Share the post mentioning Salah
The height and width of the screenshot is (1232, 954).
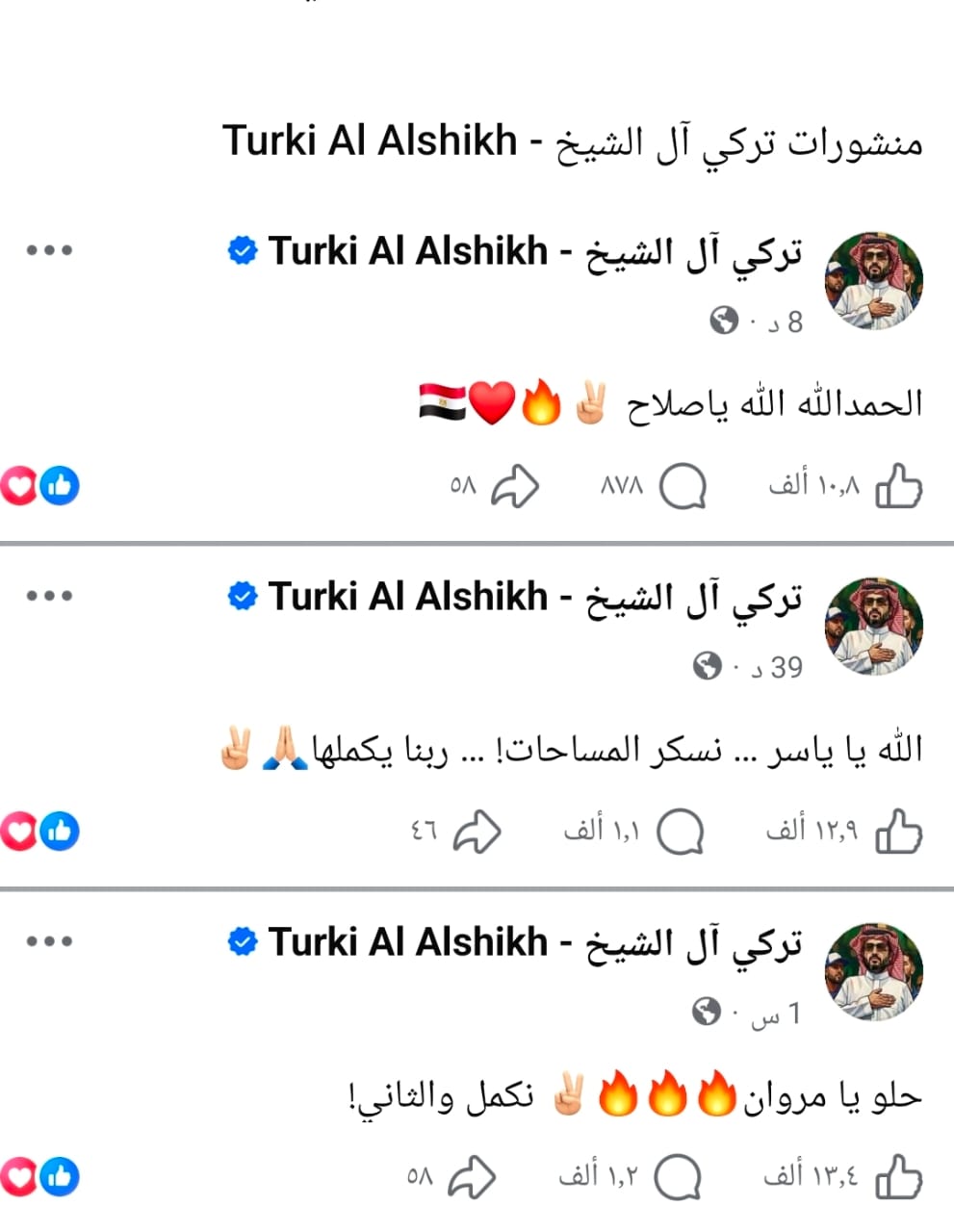coord(515,487)
